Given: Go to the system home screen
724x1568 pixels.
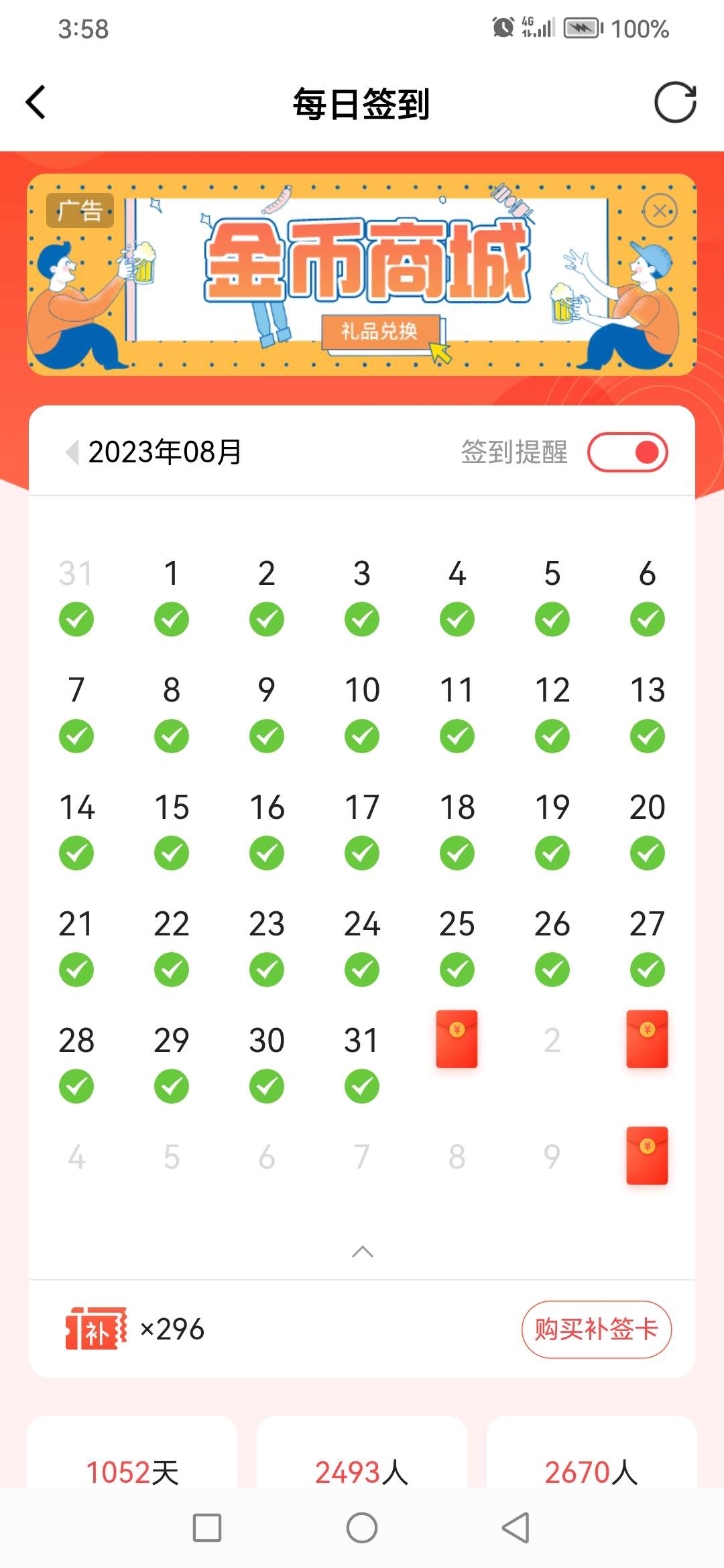Looking at the screenshot, I should 362,1528.
